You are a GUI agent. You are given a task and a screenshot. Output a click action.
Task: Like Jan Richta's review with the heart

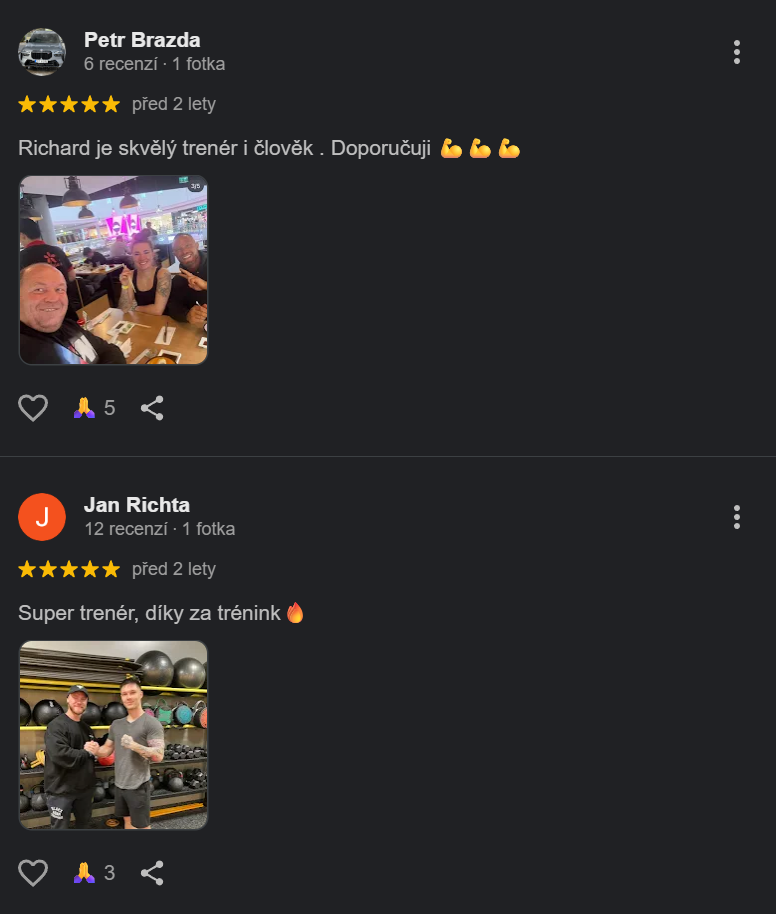tap(33, 873)
